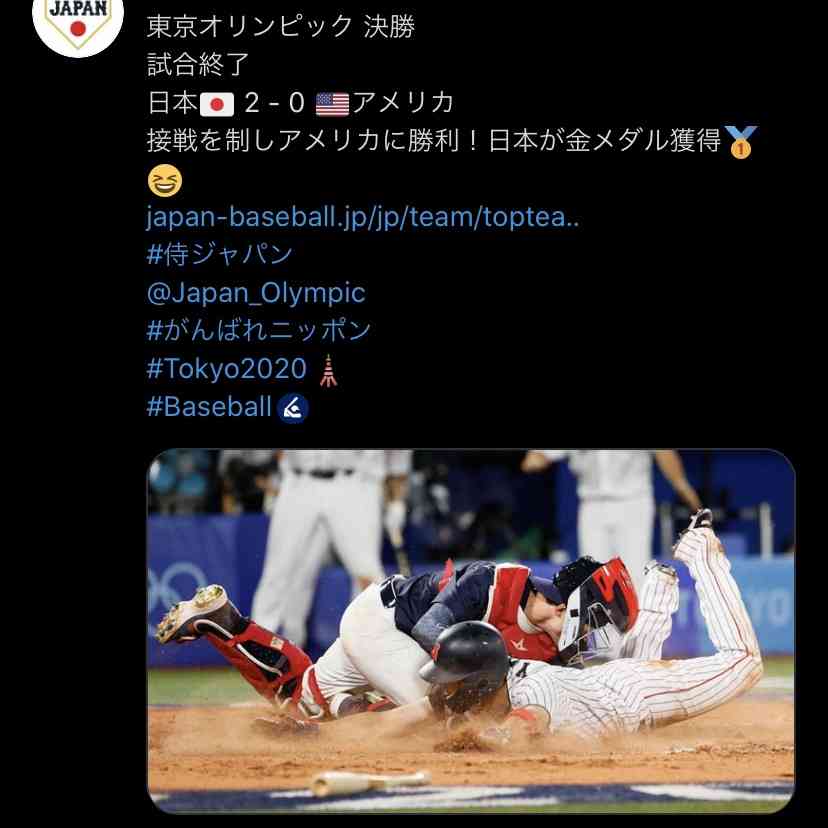Open the #Baseball hashtag
Viewport: 828px width, 828px height.
point(210,406)
